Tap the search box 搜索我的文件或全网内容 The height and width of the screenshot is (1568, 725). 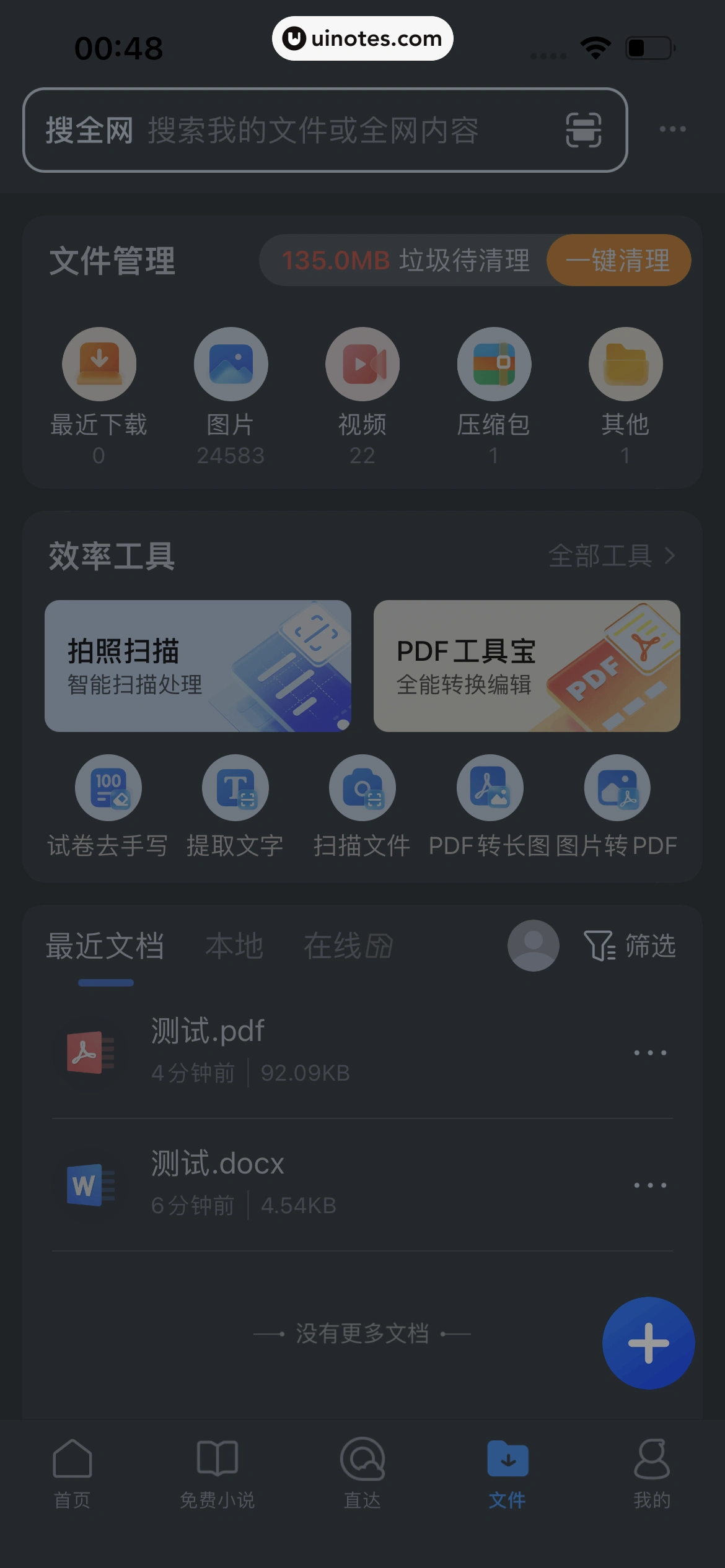[x=313, y=130]
